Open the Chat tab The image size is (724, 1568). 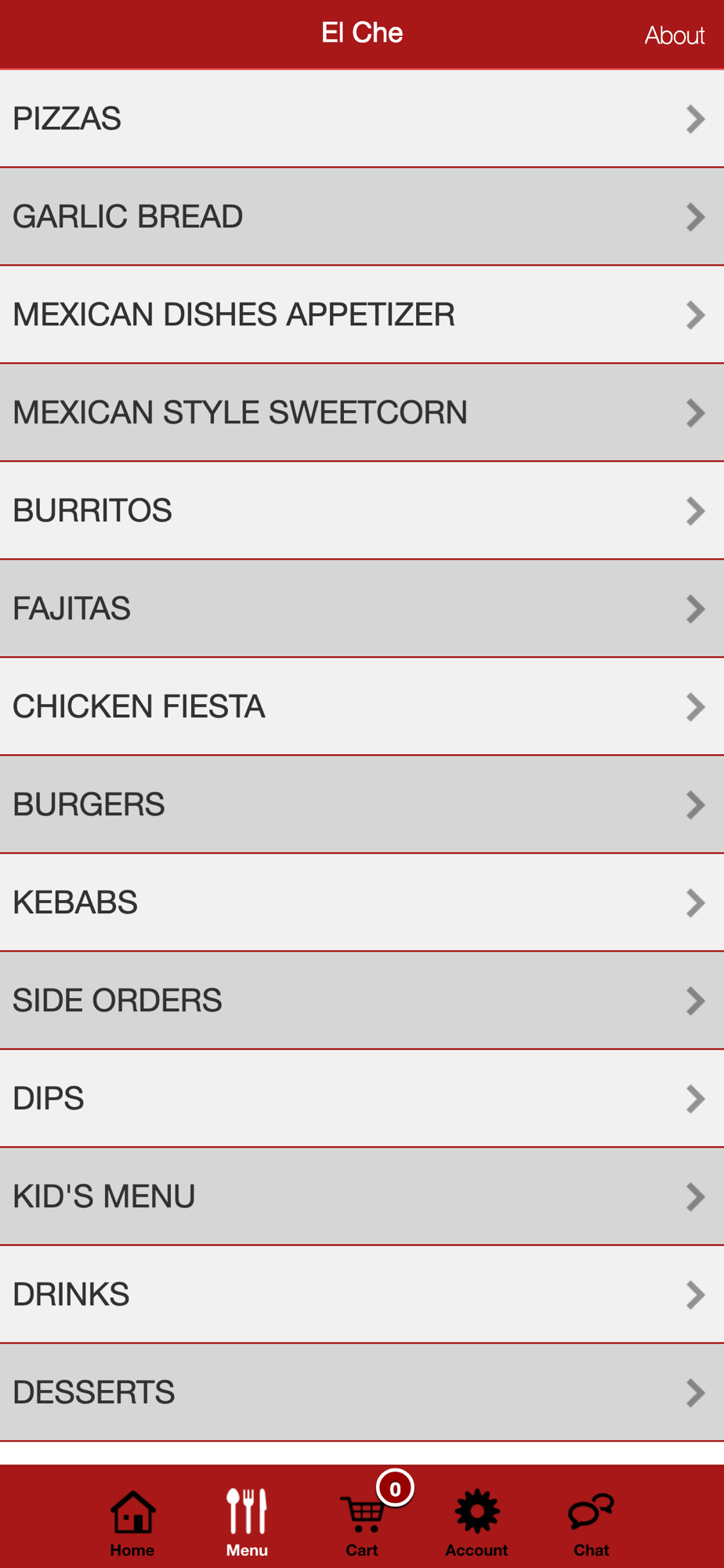point(591,1523)
